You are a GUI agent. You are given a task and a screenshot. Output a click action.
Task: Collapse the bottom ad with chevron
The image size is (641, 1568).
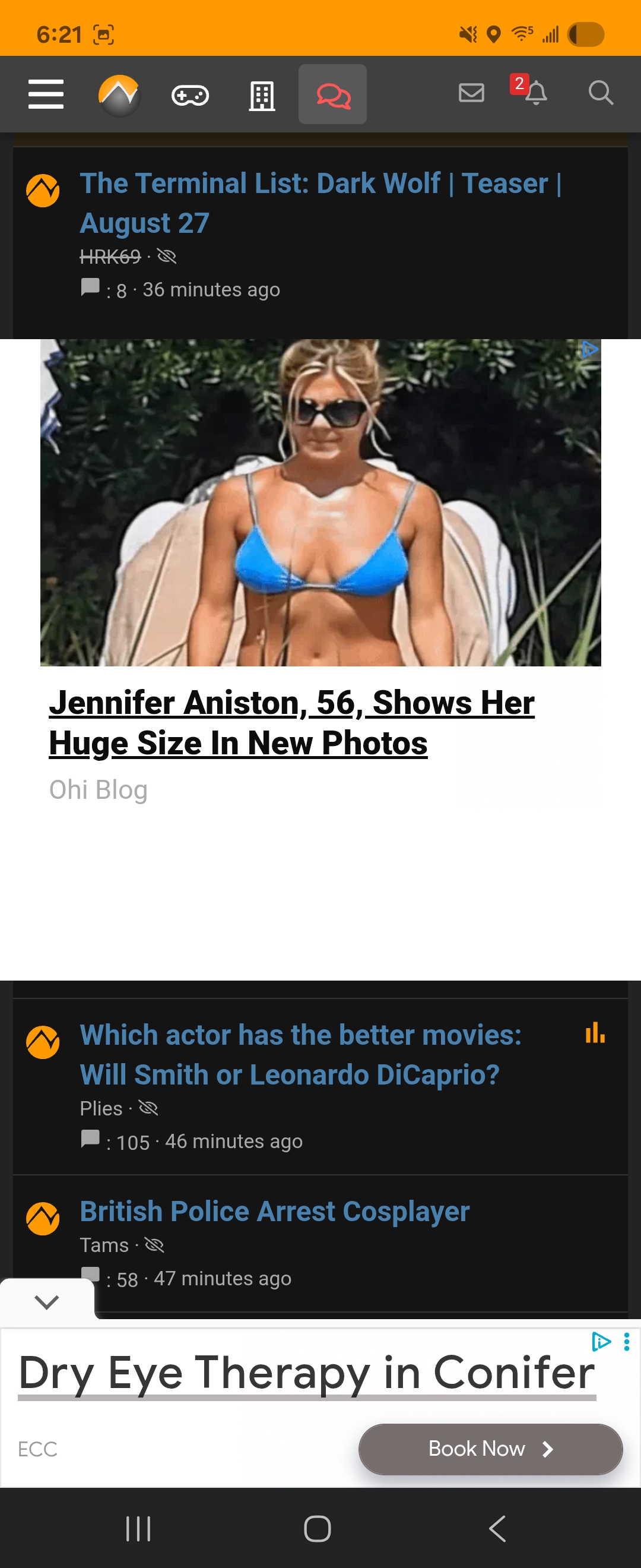[47, 1302]
